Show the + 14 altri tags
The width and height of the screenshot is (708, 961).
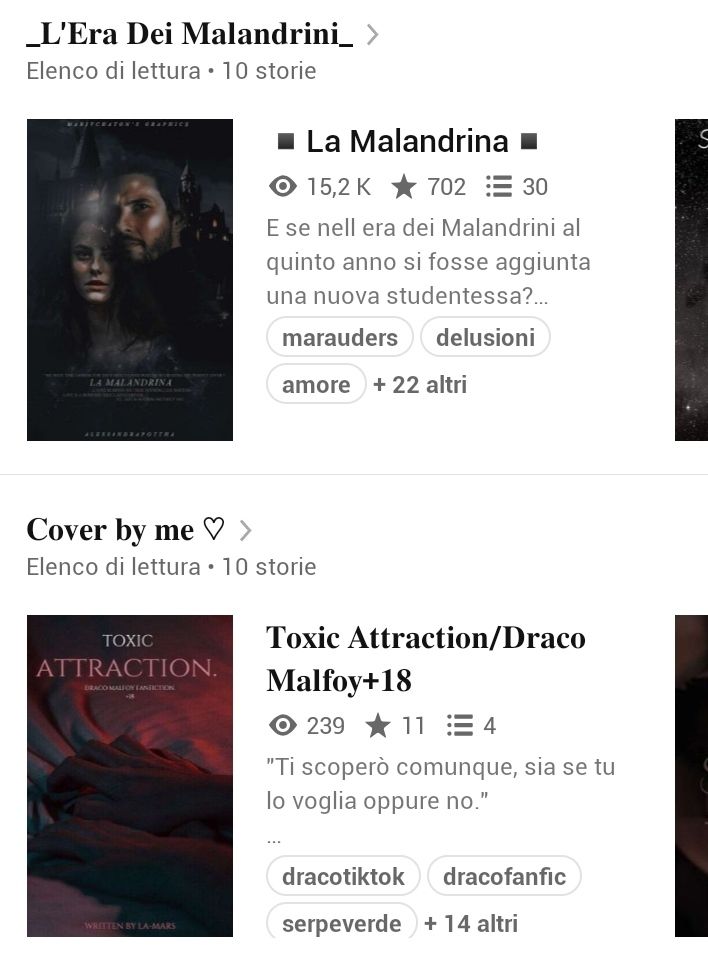pyautogui.click(x=471, y=923)
